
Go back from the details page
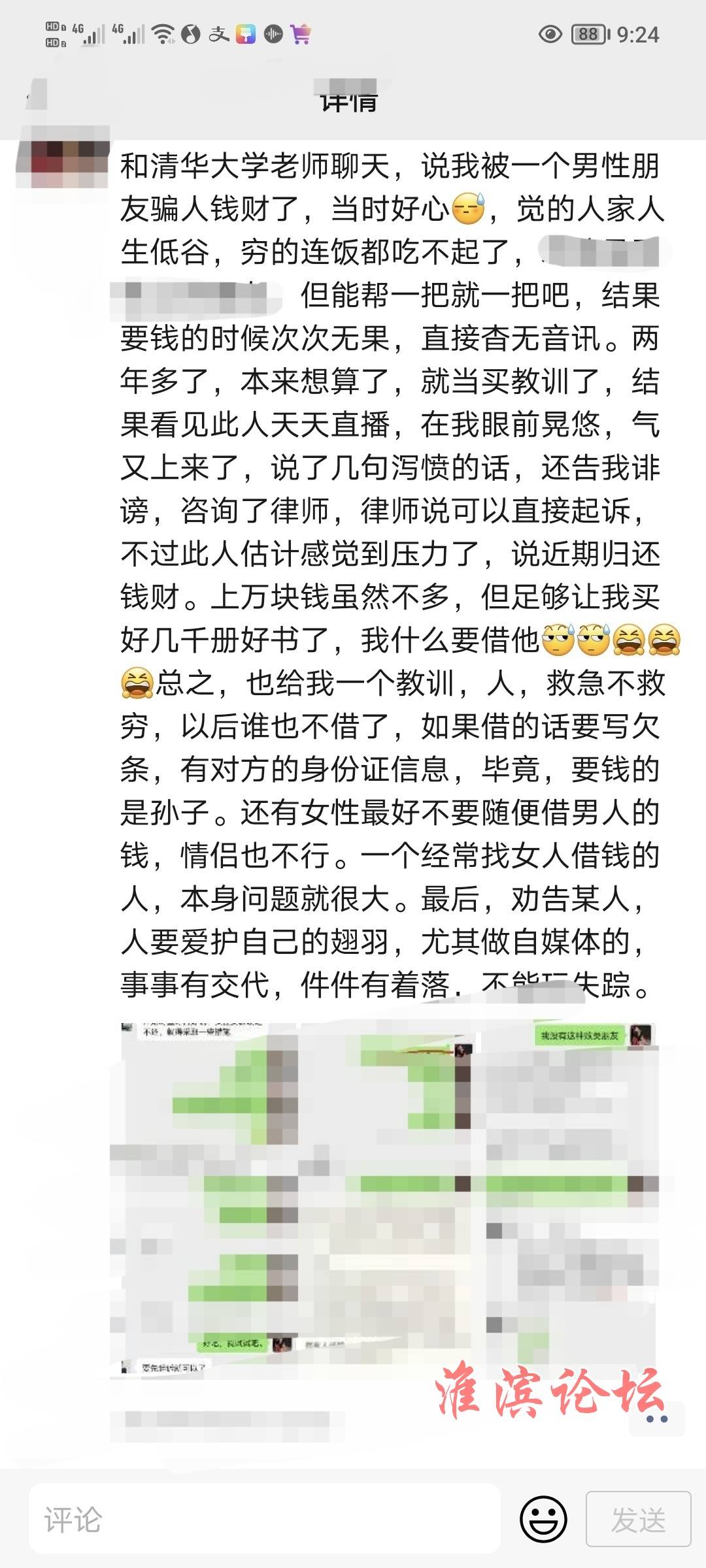[x=34, y=99]
